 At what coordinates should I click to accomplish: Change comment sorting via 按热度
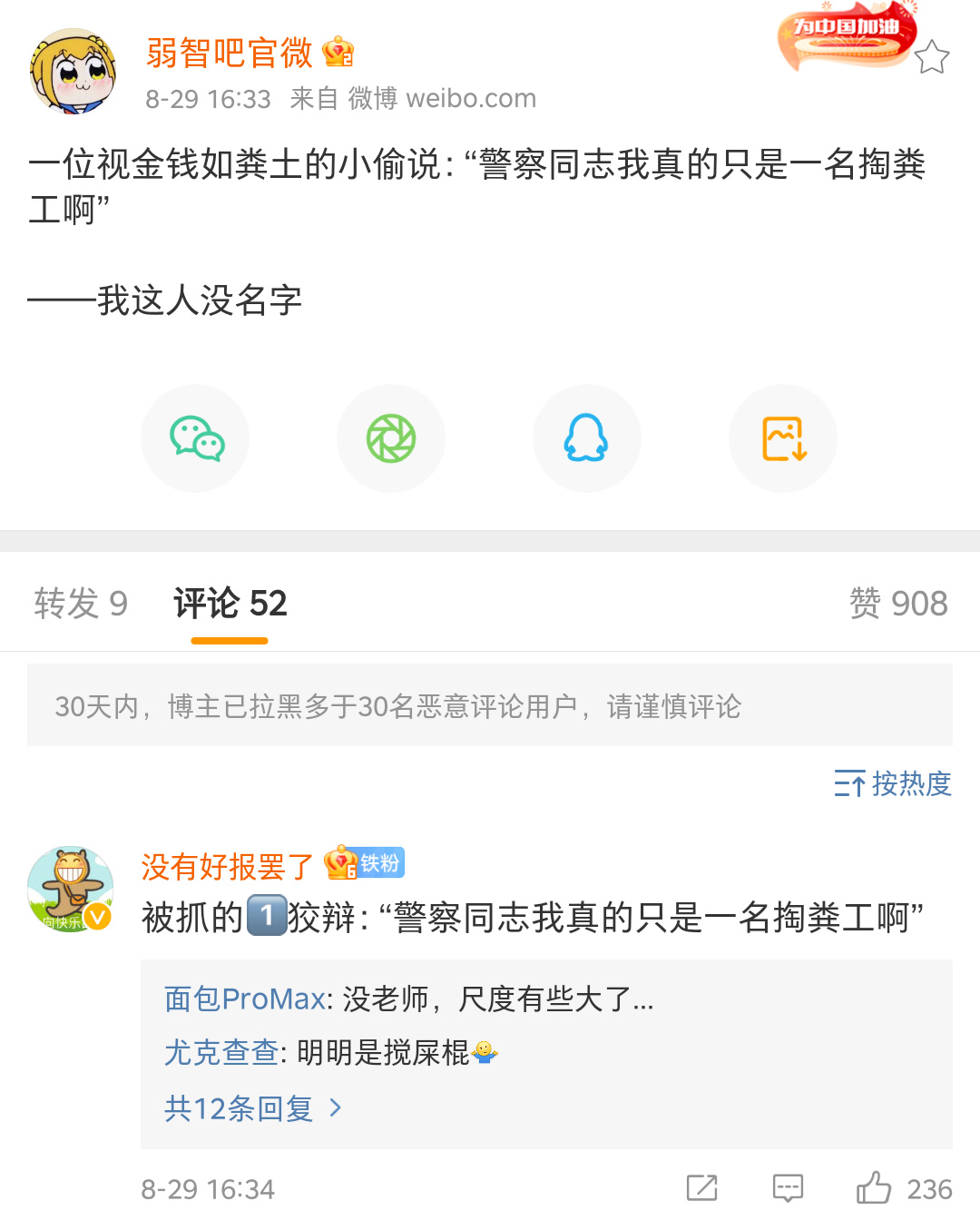pos(893,783)
